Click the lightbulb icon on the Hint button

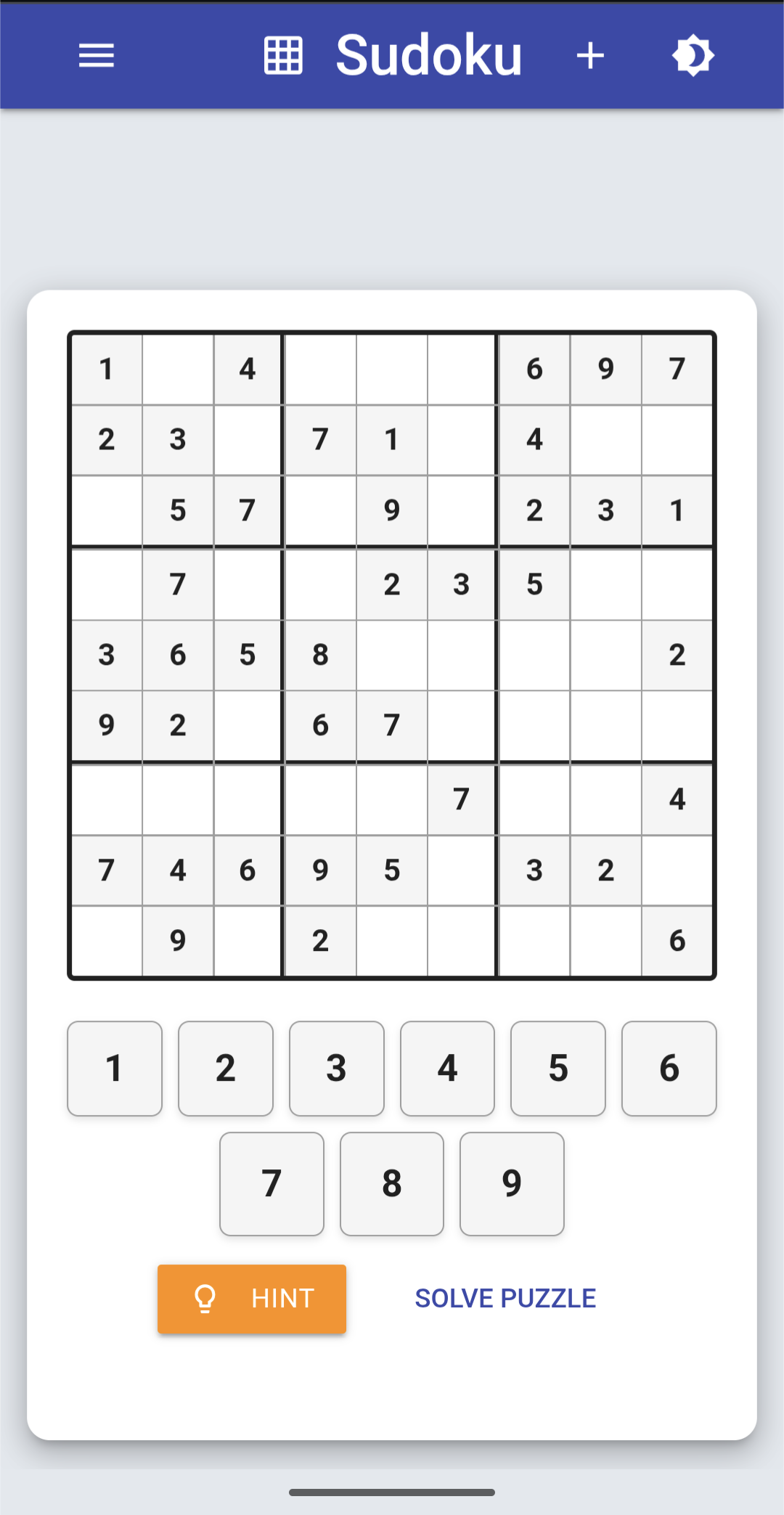point(205,1299)
